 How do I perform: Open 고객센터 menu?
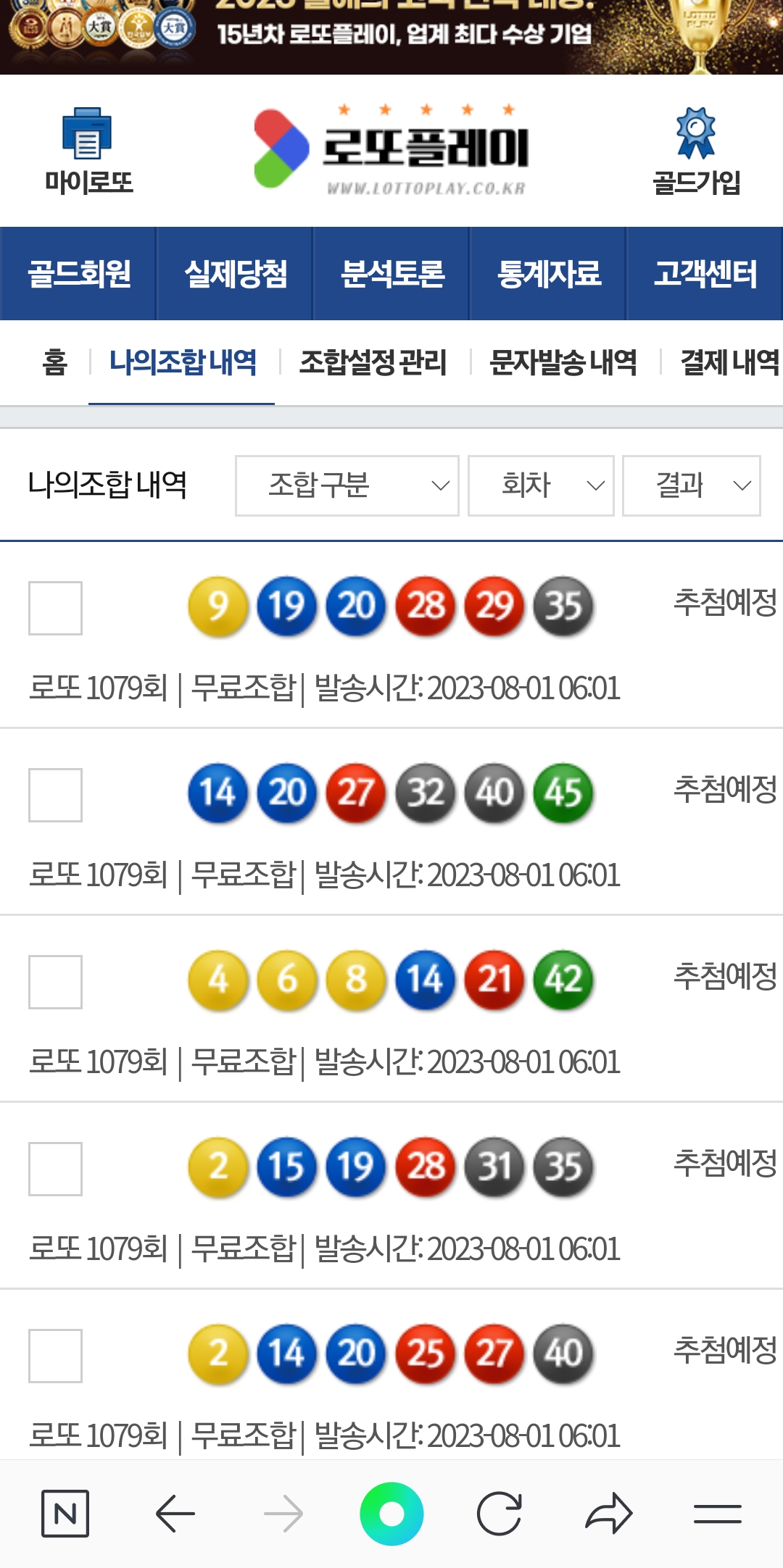(x=705, y=274)
